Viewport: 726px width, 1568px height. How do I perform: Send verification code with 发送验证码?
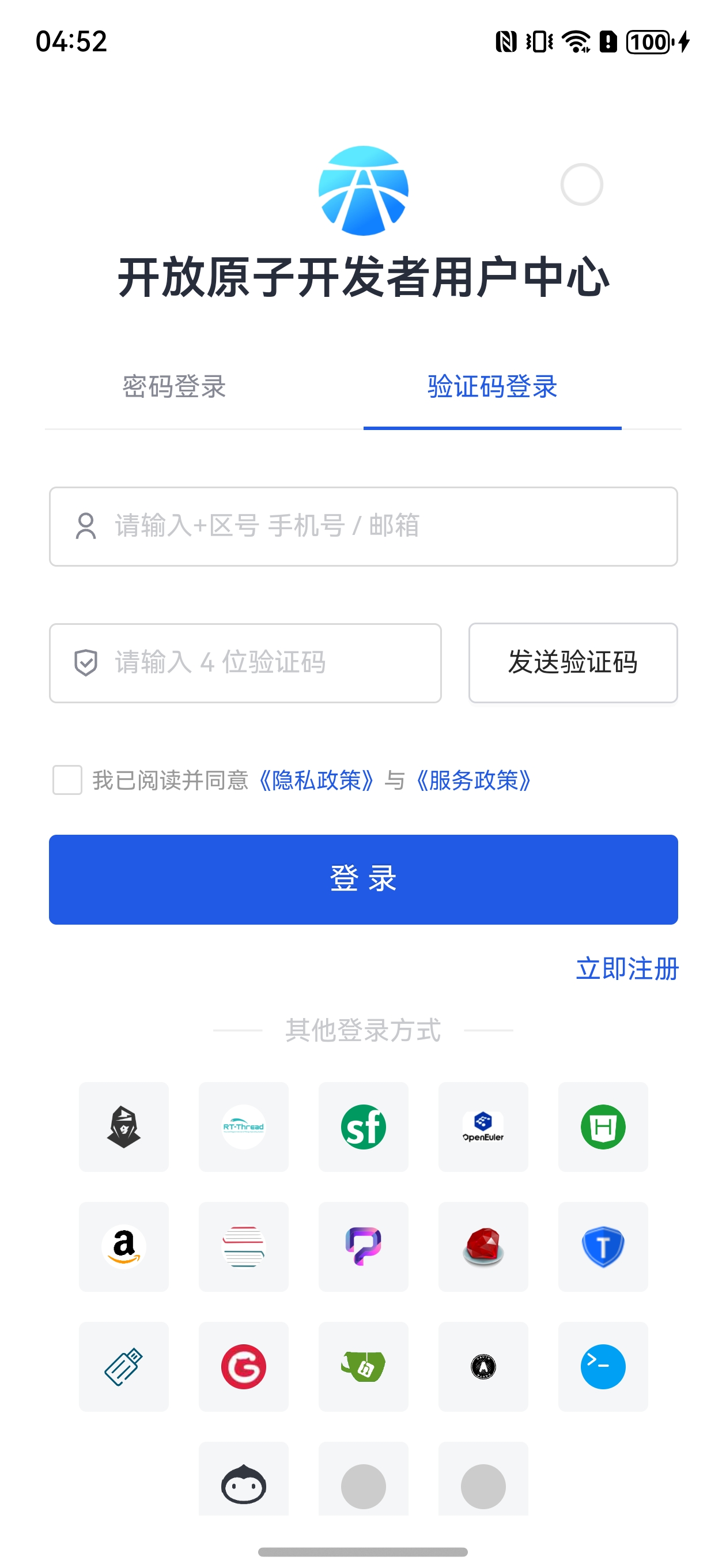pos(572,663)
